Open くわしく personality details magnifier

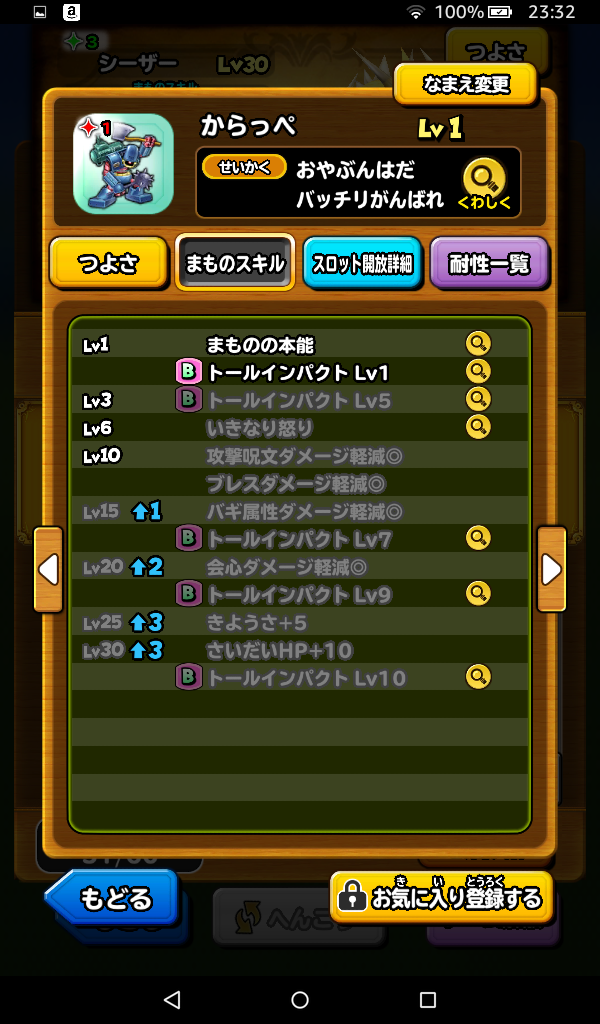(x=484, y=183)
